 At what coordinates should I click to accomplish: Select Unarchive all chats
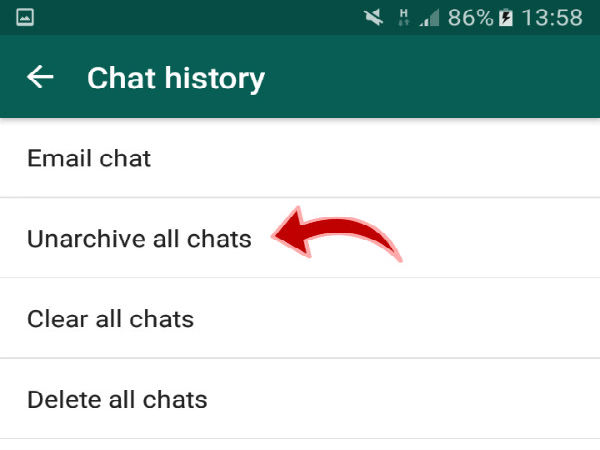[139, 239]
